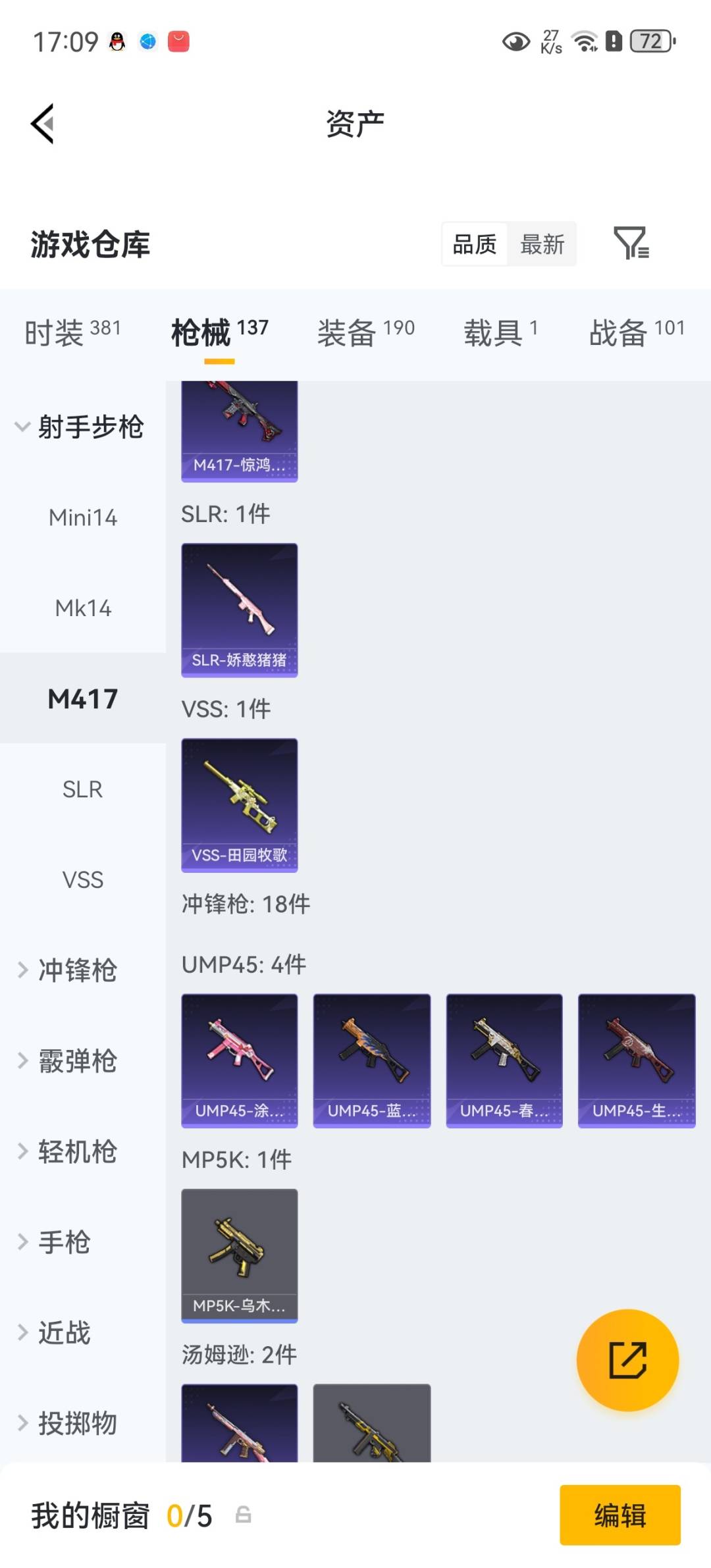Select M417 in the sidebar
Viewport: 711px width, 1568px height.
click(83, 700)
